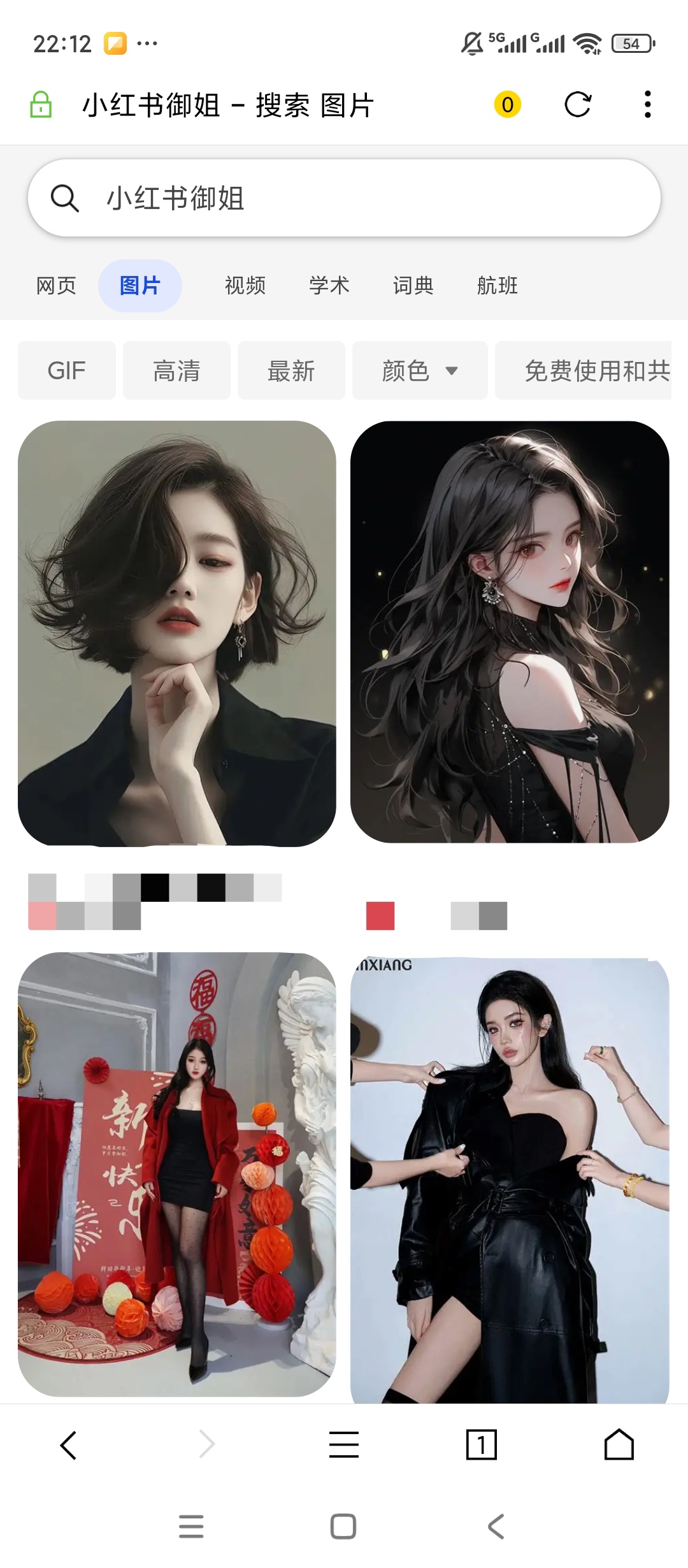Expand the 颜色 dropdown
Image resolution: width=688 pixels, height=1568 pixels.
[x=420, y=370]
